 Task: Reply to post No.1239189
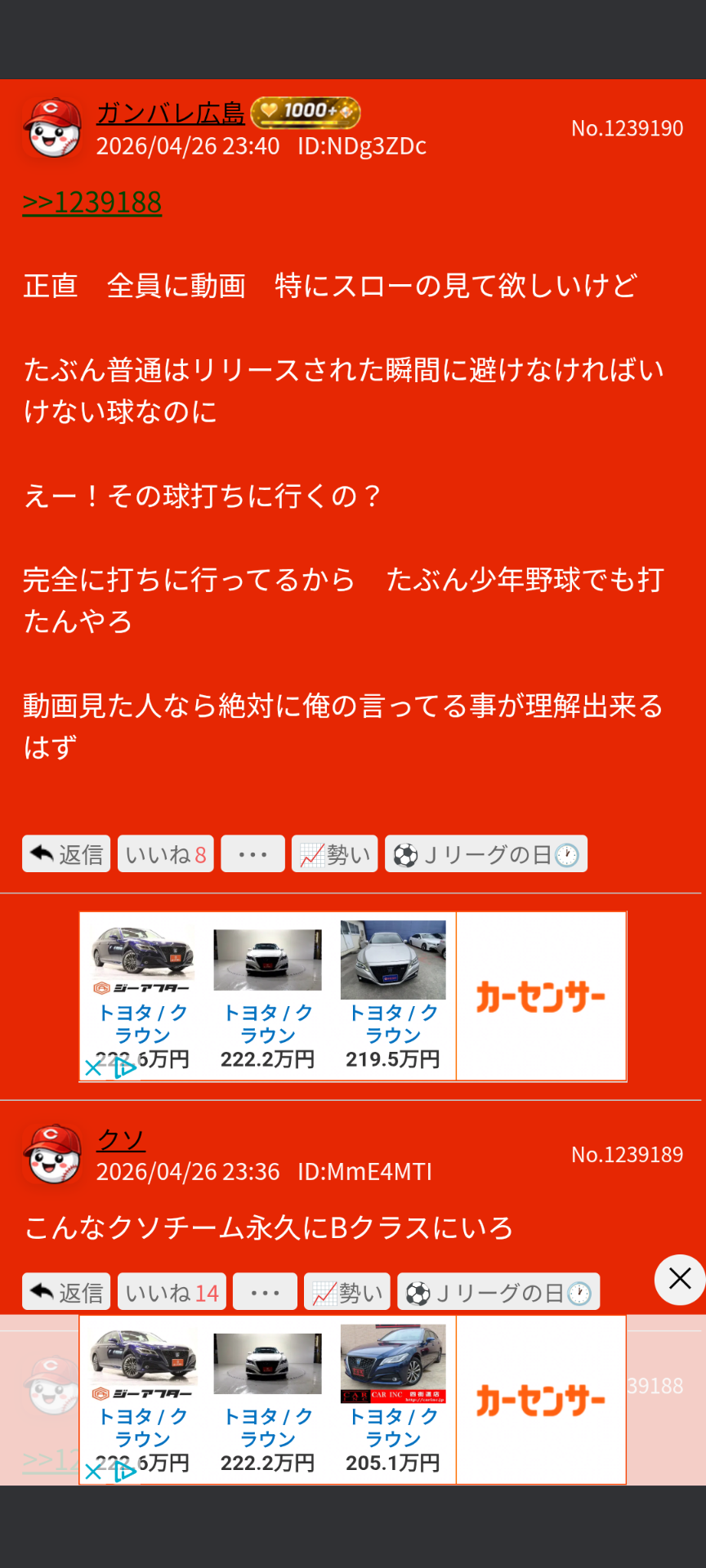click(66, 1292)
